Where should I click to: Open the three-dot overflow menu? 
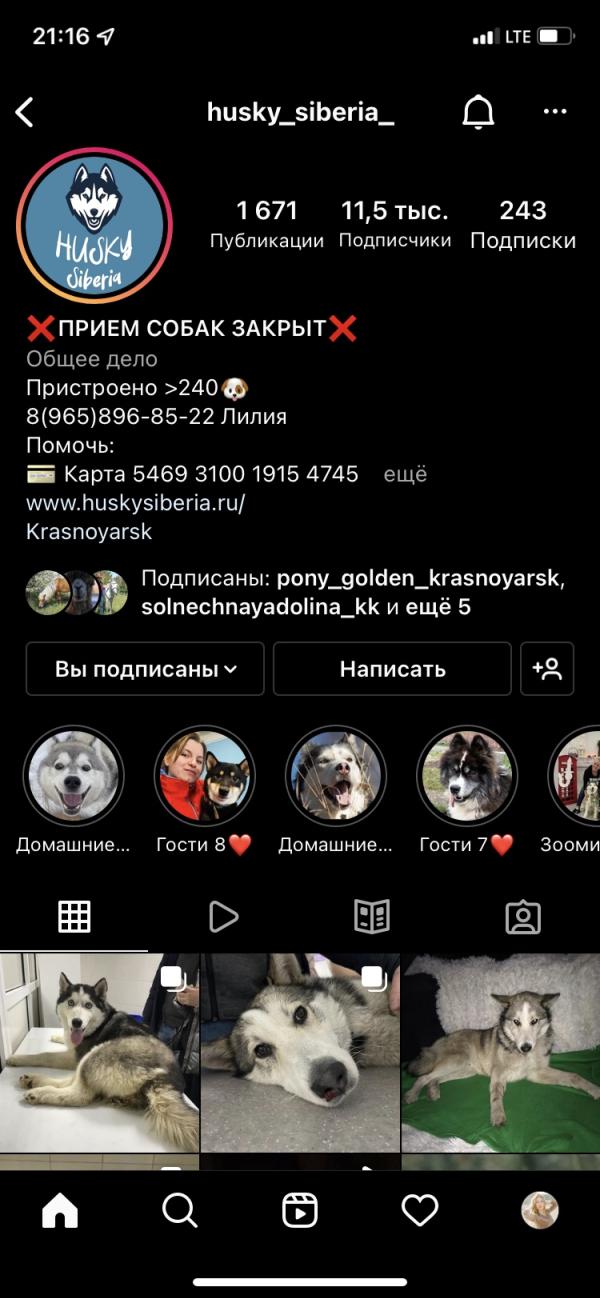555,112
